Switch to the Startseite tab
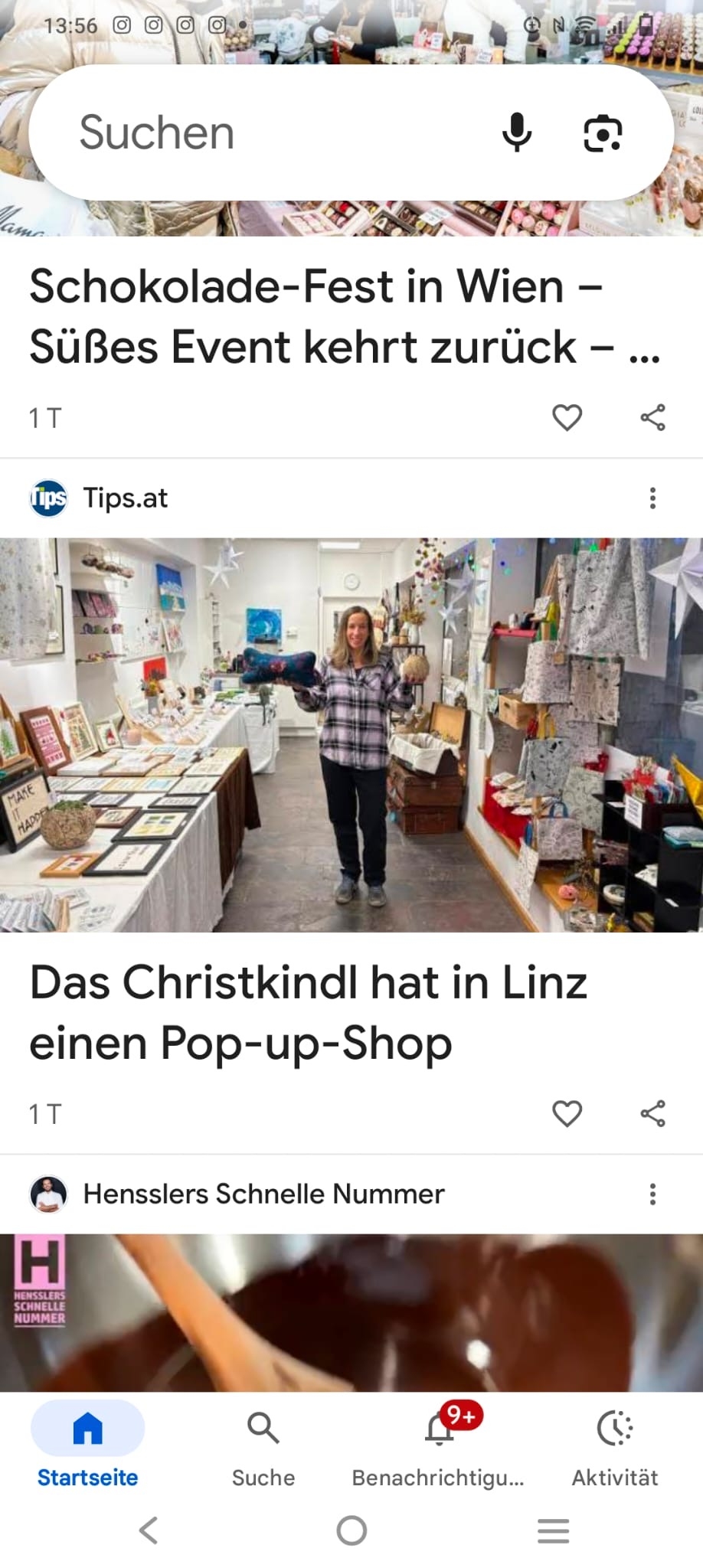703x1568 pixels. pyautogui.click(x=87, y=1444)
